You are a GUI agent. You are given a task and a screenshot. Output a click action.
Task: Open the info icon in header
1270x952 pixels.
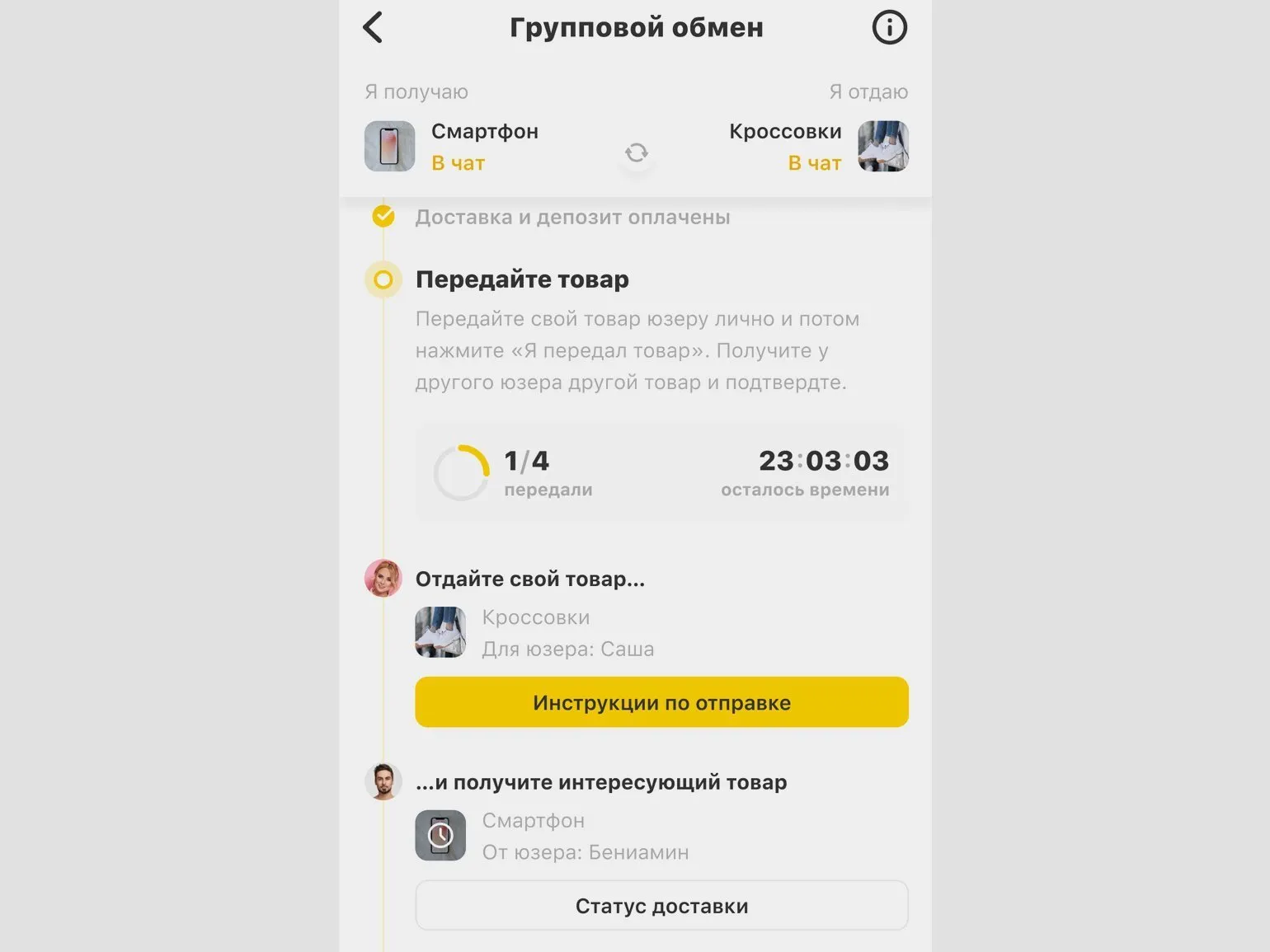tap(889, 27)
